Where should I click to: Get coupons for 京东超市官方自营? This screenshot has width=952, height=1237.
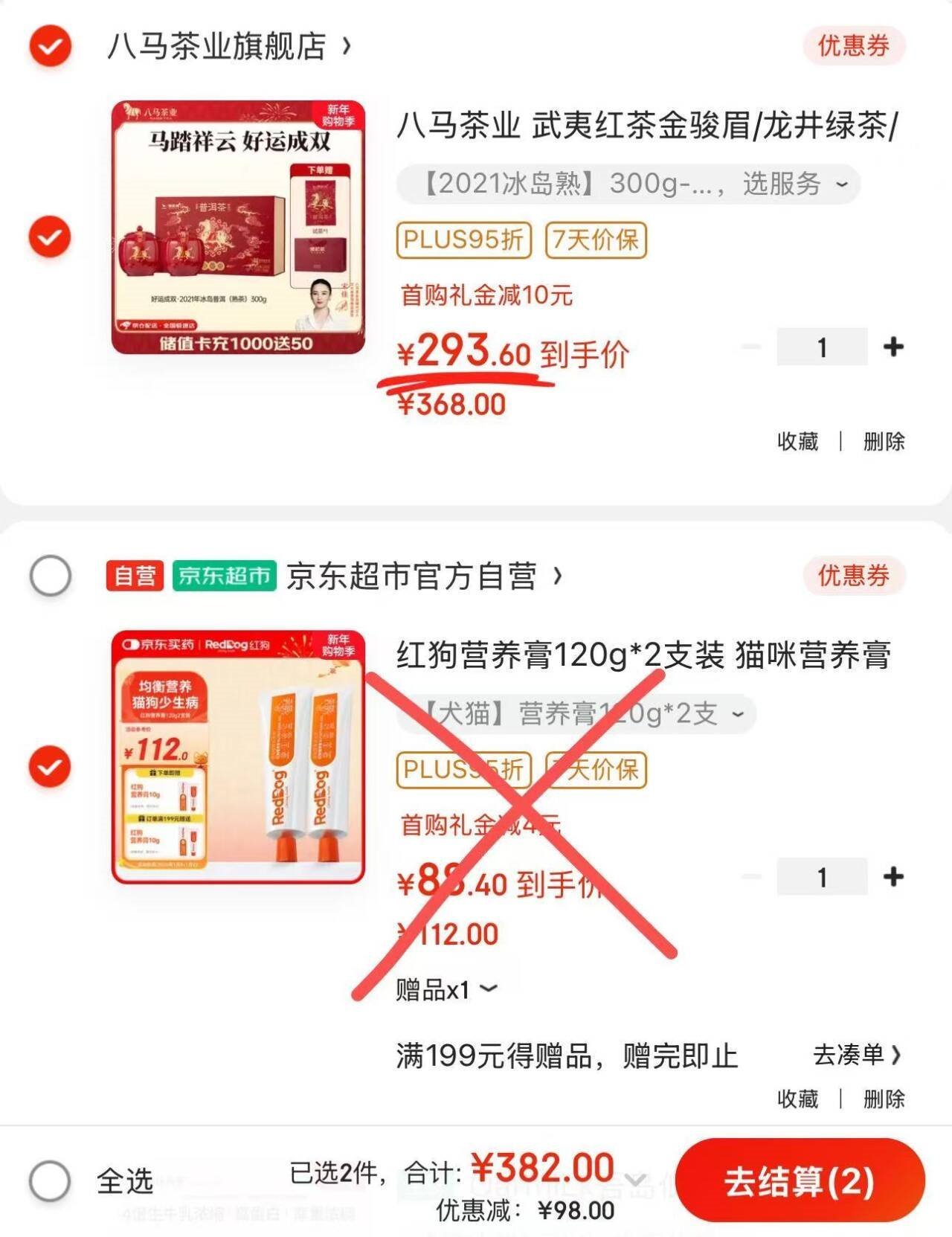click(853, 576)
